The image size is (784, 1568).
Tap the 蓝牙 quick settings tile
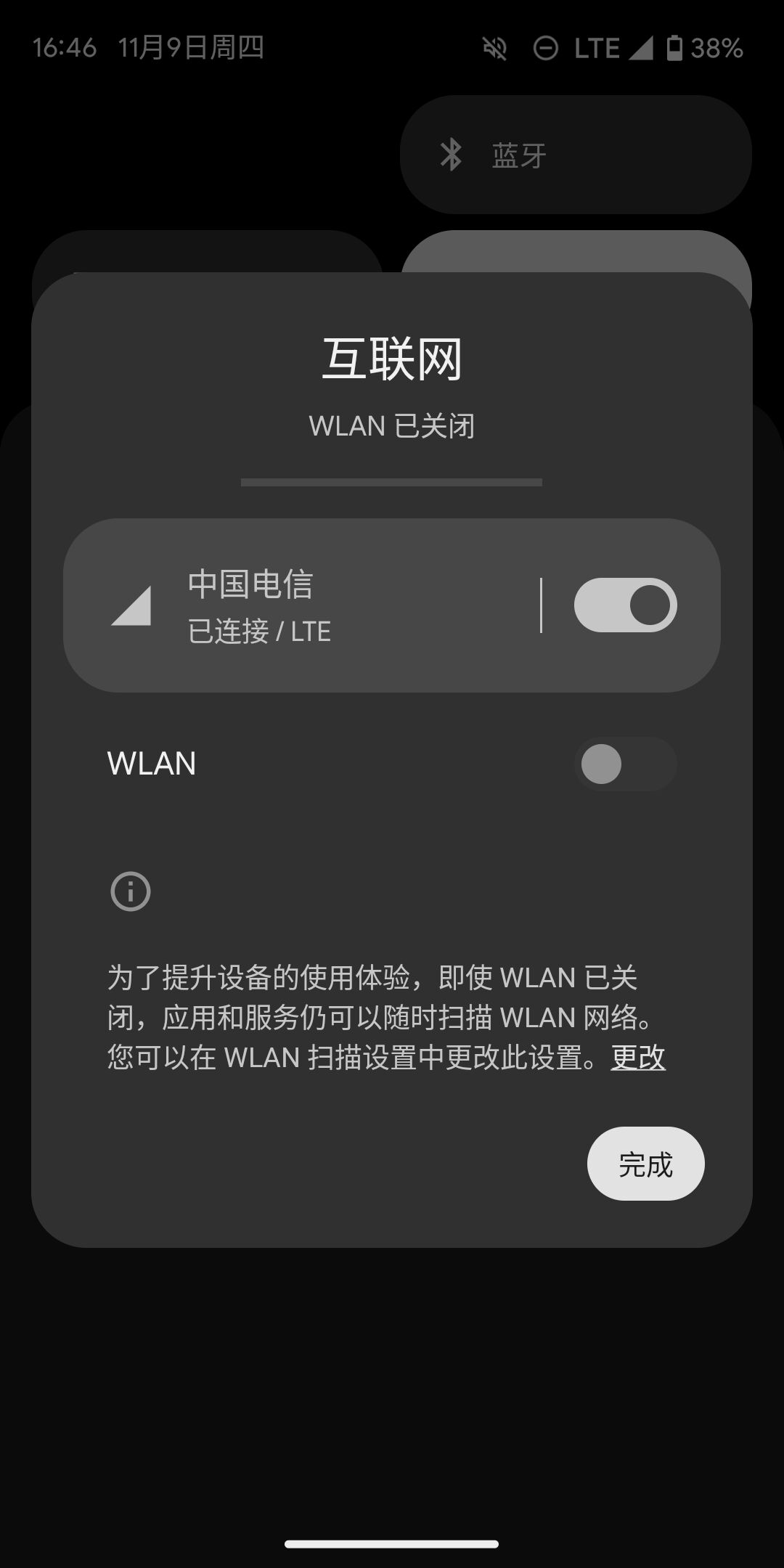(575, 155)
